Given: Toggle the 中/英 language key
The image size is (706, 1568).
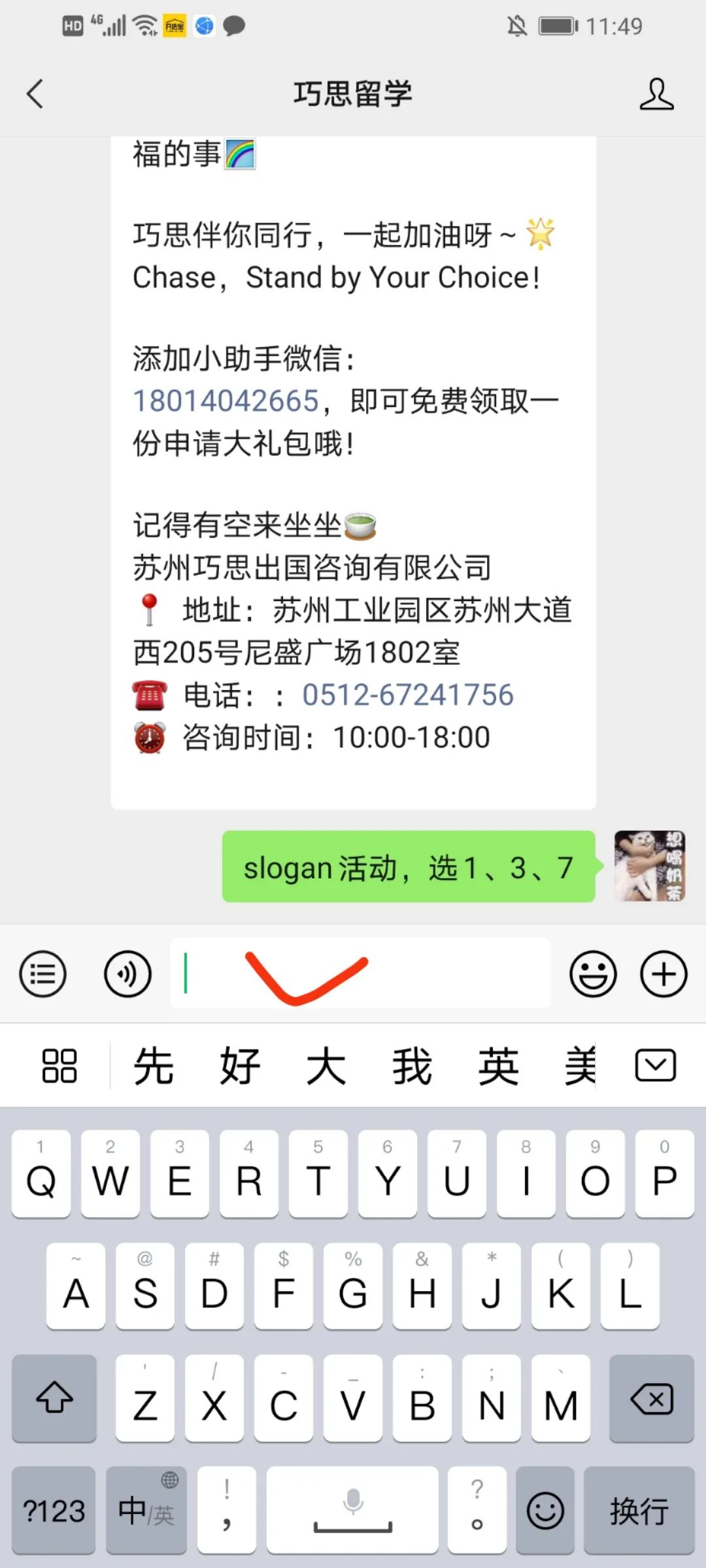Looking at the screenshot, I should click(x=146, y=1511).
